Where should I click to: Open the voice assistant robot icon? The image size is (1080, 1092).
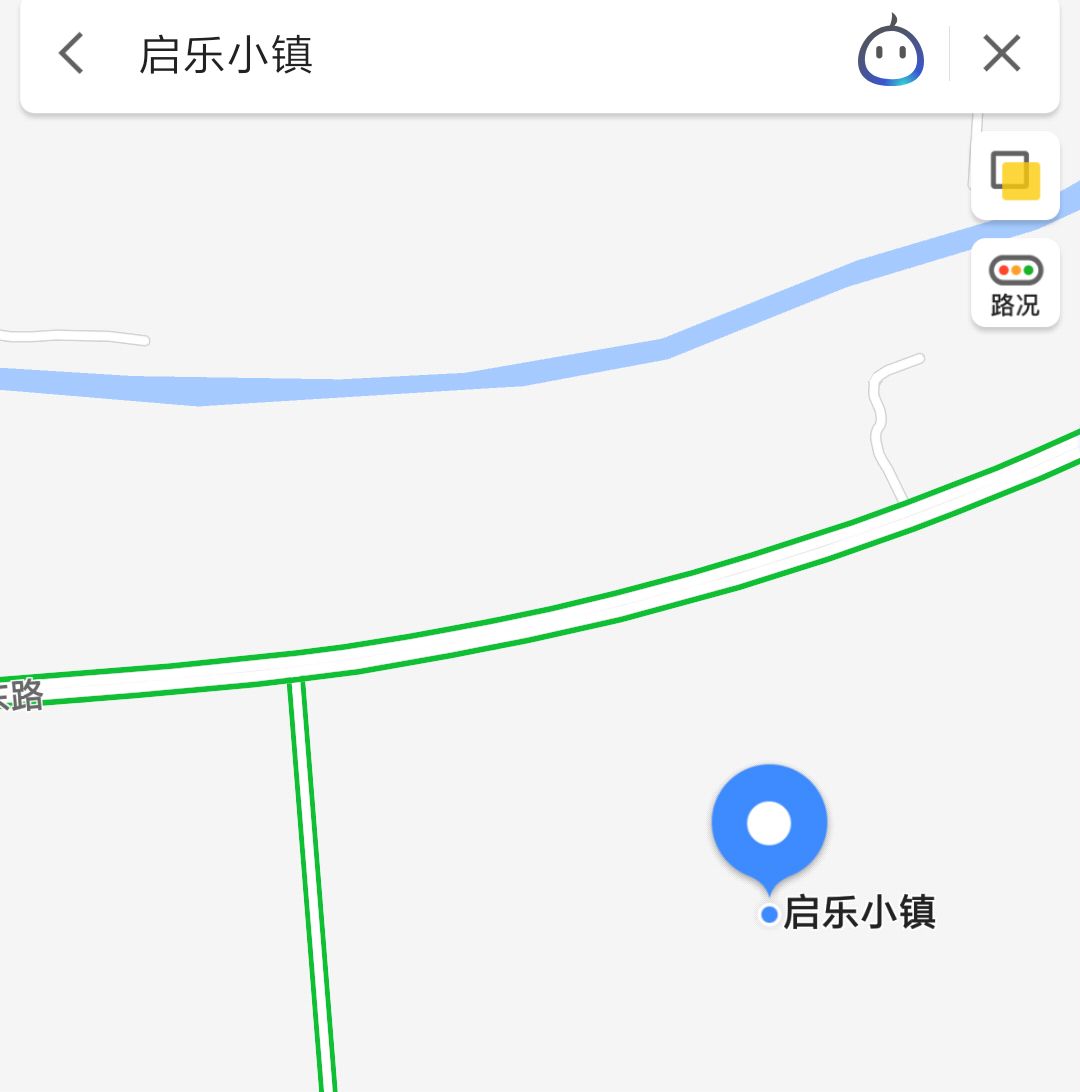pos(890,54)
